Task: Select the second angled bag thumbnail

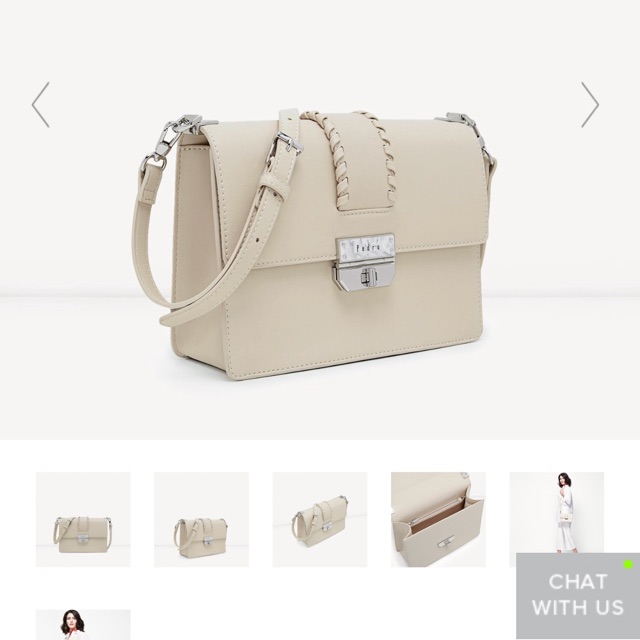Action: click(x=201, y=519)
